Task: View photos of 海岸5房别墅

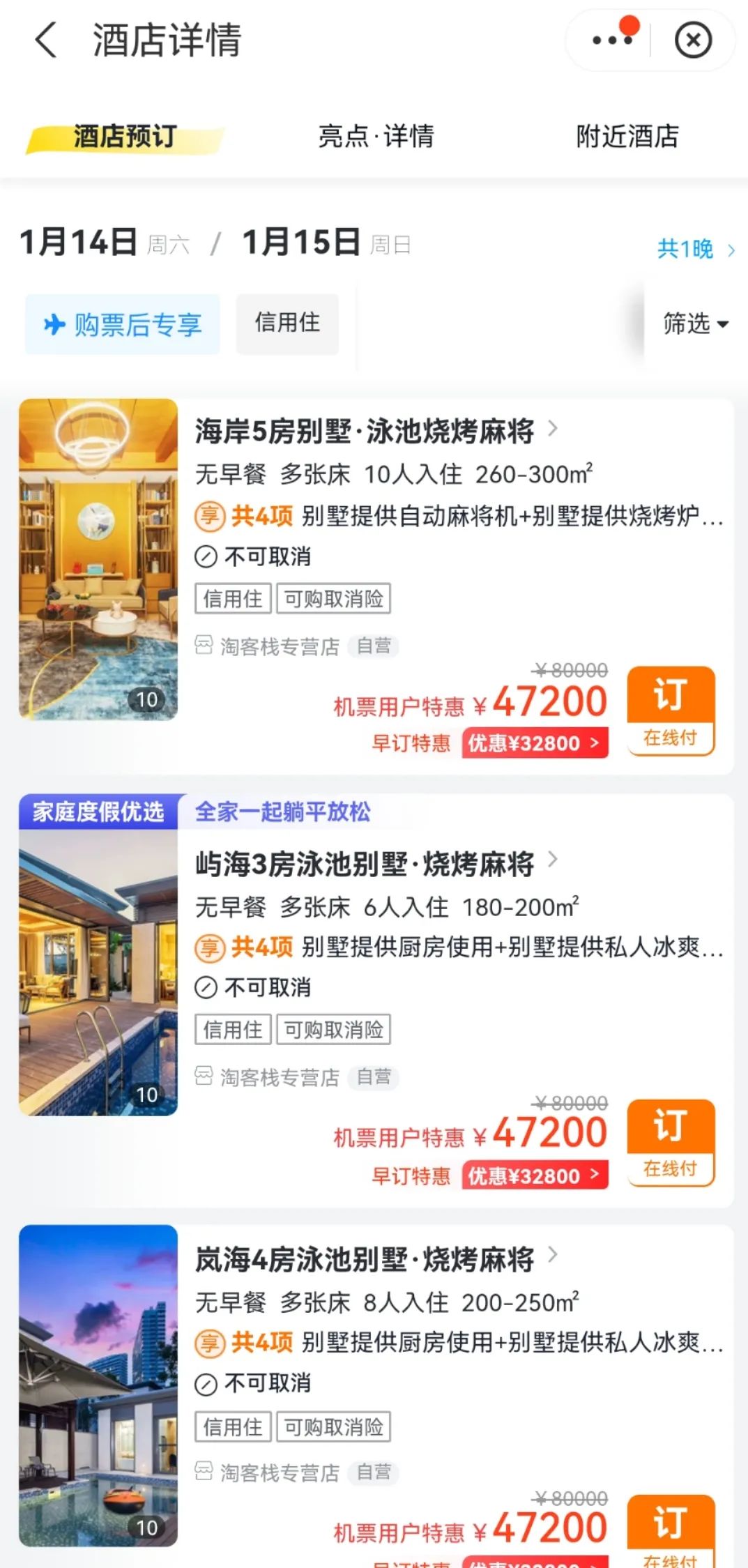Action: coord(98,559)
